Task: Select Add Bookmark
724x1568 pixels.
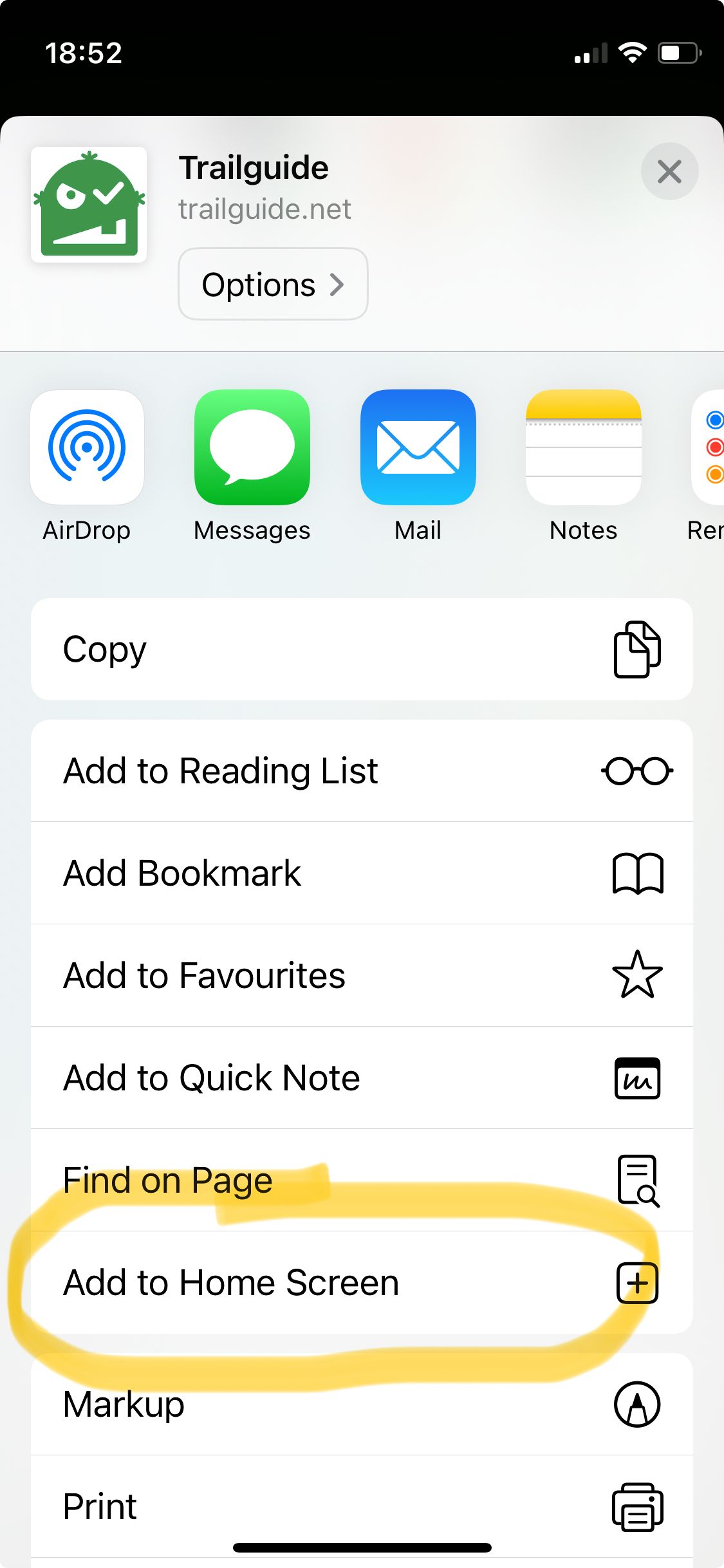Action: tap(362, 873)
